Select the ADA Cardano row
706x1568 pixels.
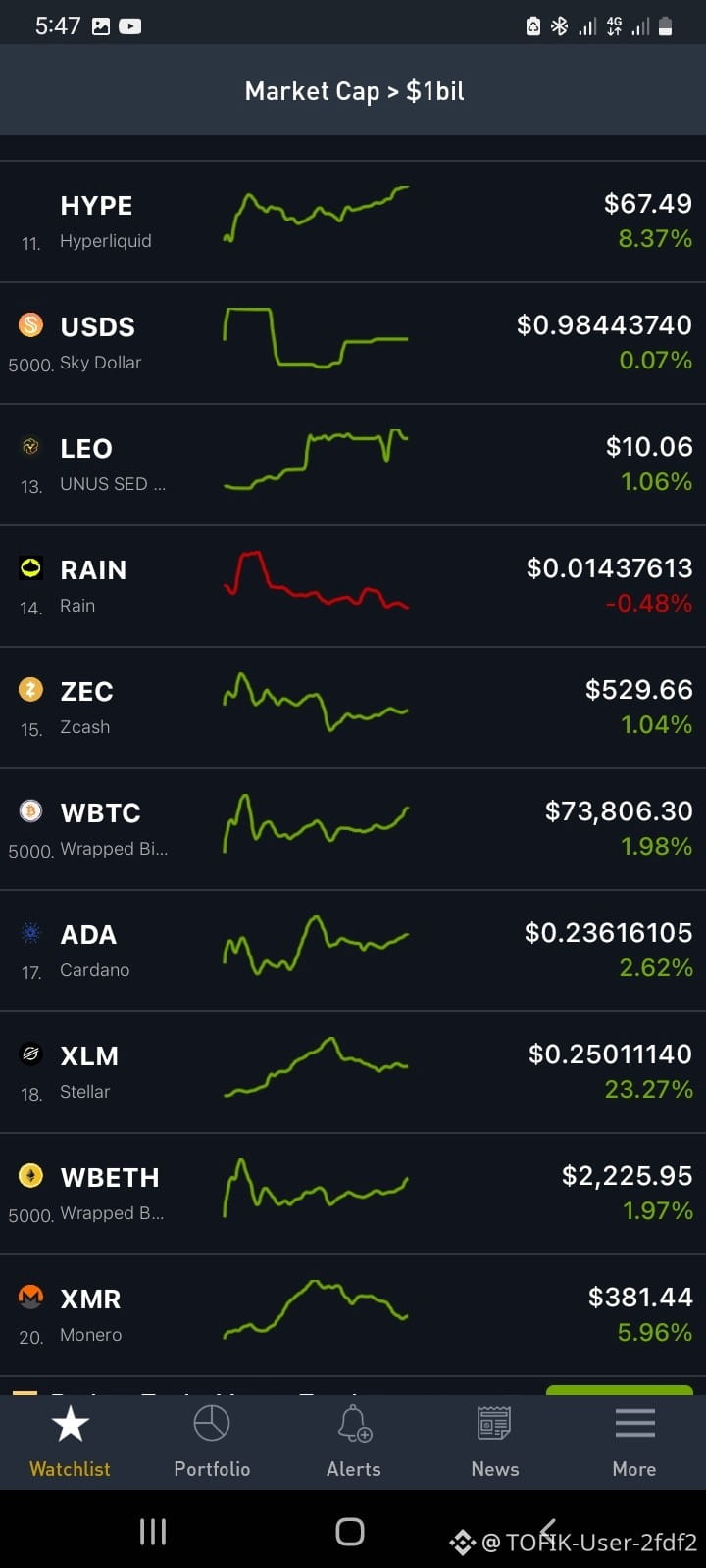click(x=353, y=951)
